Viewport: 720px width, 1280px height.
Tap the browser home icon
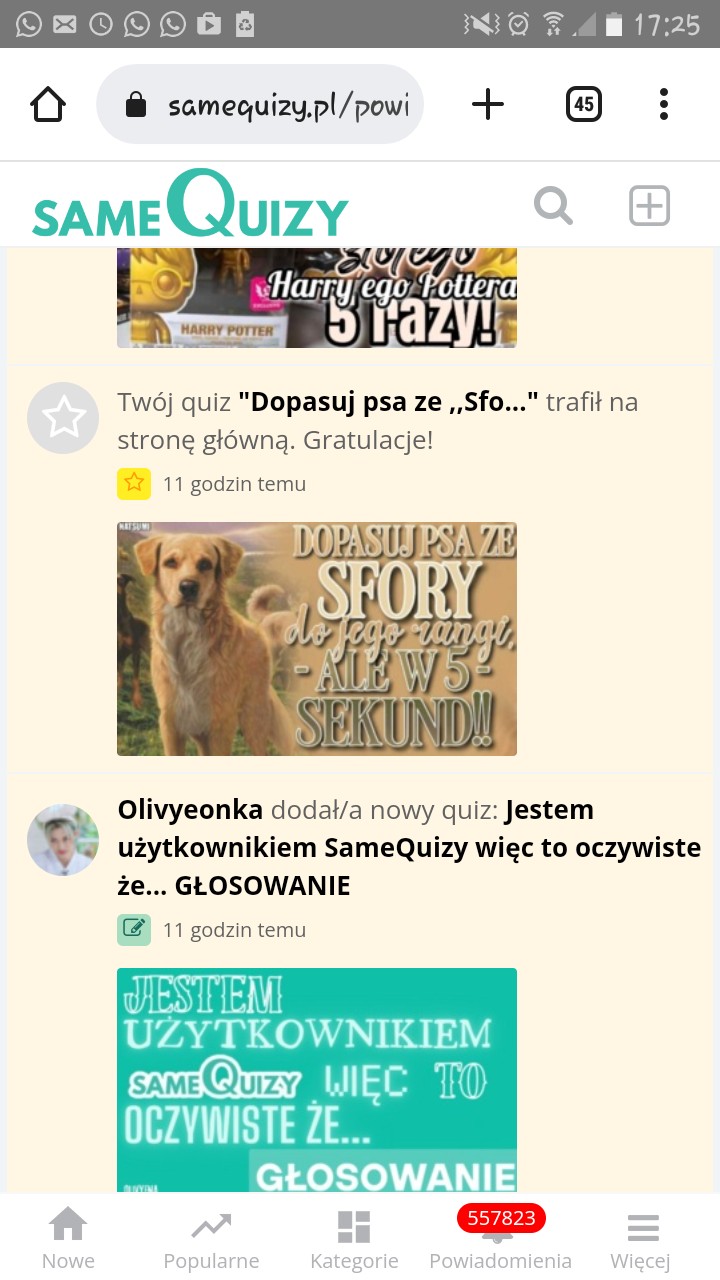(48, 104)
